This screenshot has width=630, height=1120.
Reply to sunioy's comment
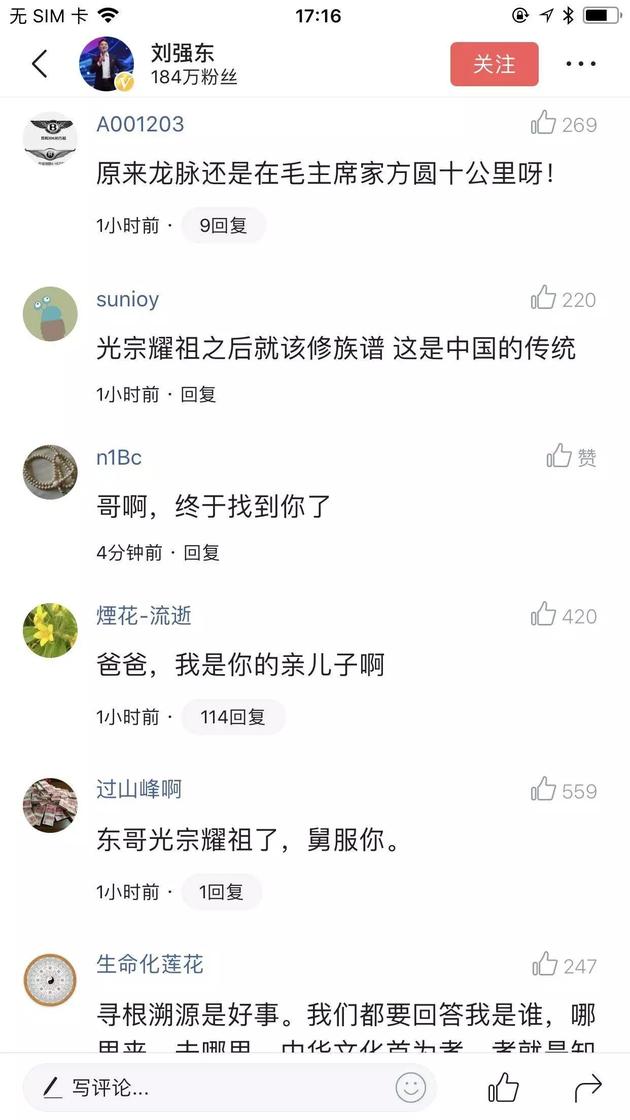click(x=198, y=394)
